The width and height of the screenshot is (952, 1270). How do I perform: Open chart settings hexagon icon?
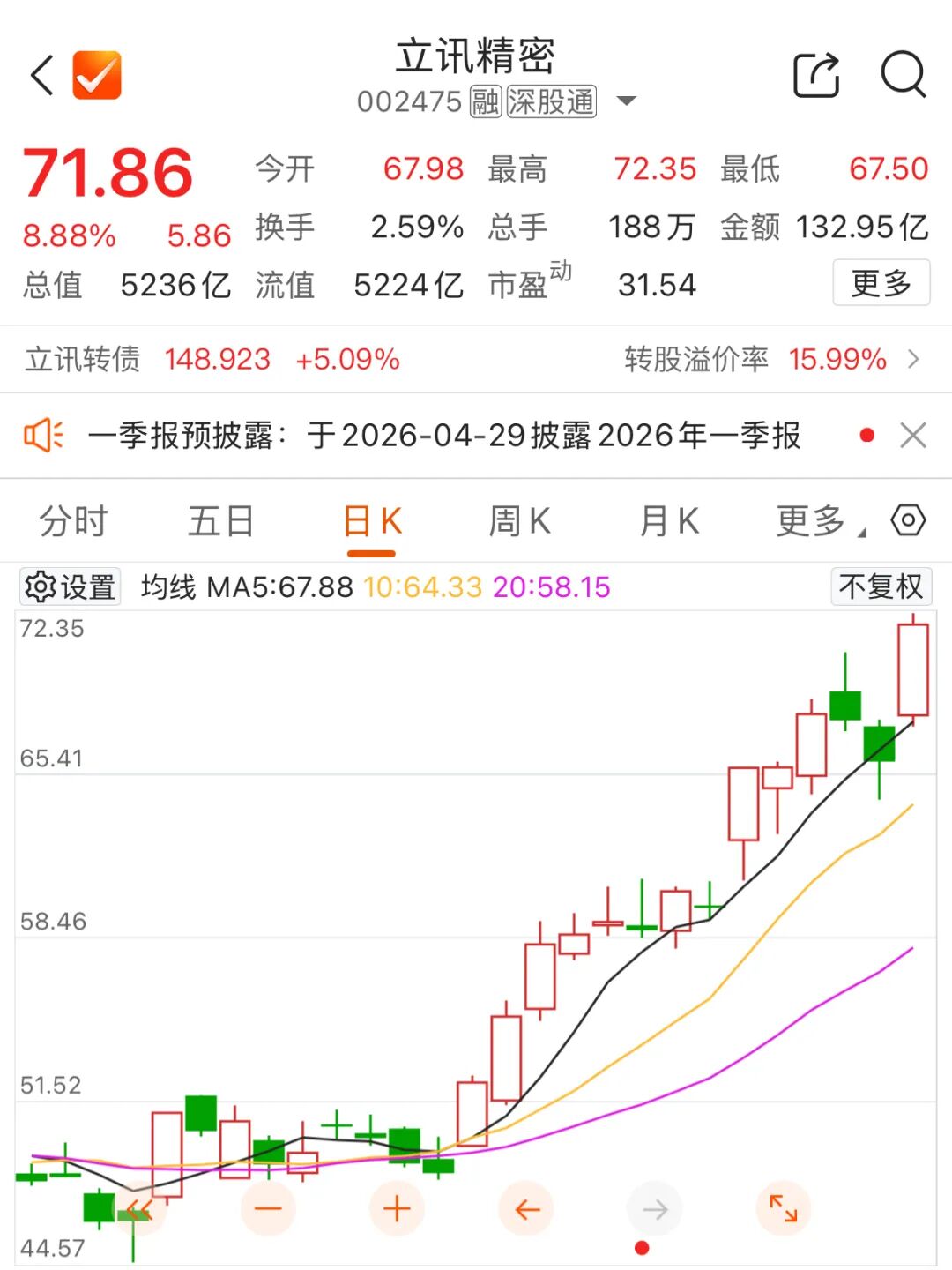tap(908, 520)
